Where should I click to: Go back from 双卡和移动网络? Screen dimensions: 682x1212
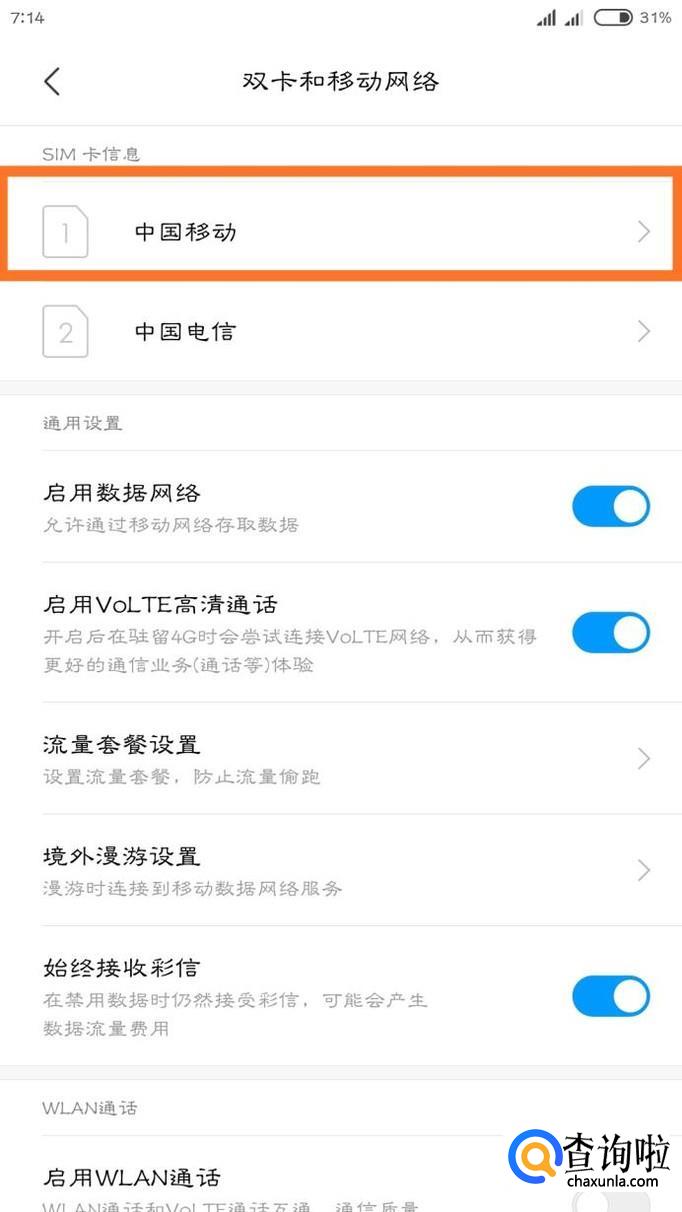[52, 81]
